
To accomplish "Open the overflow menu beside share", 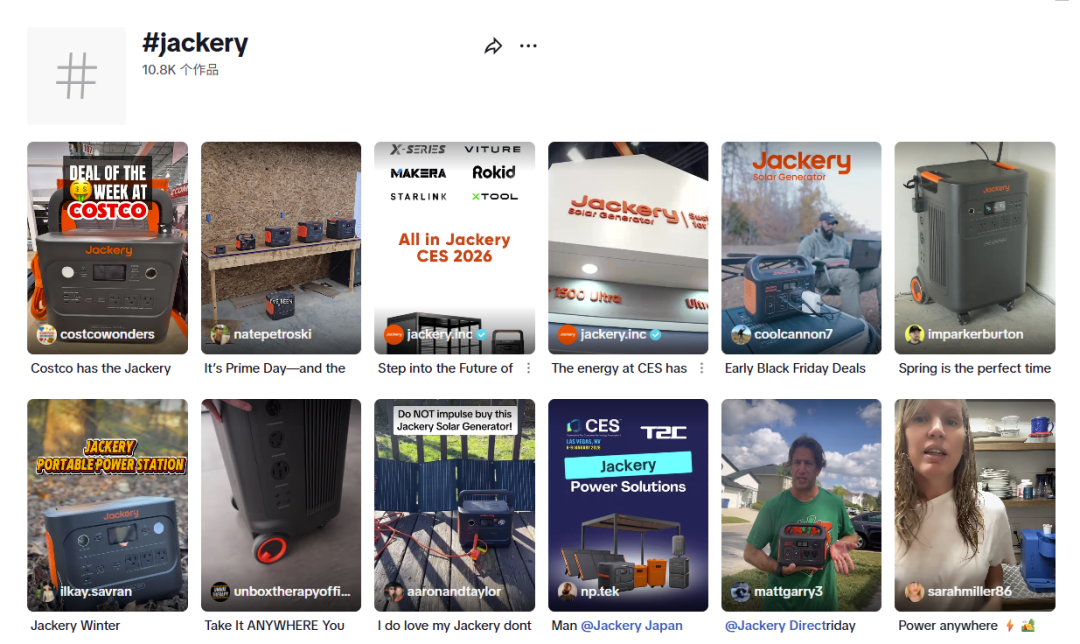I will pyautogui.click(x=529, y=46).
